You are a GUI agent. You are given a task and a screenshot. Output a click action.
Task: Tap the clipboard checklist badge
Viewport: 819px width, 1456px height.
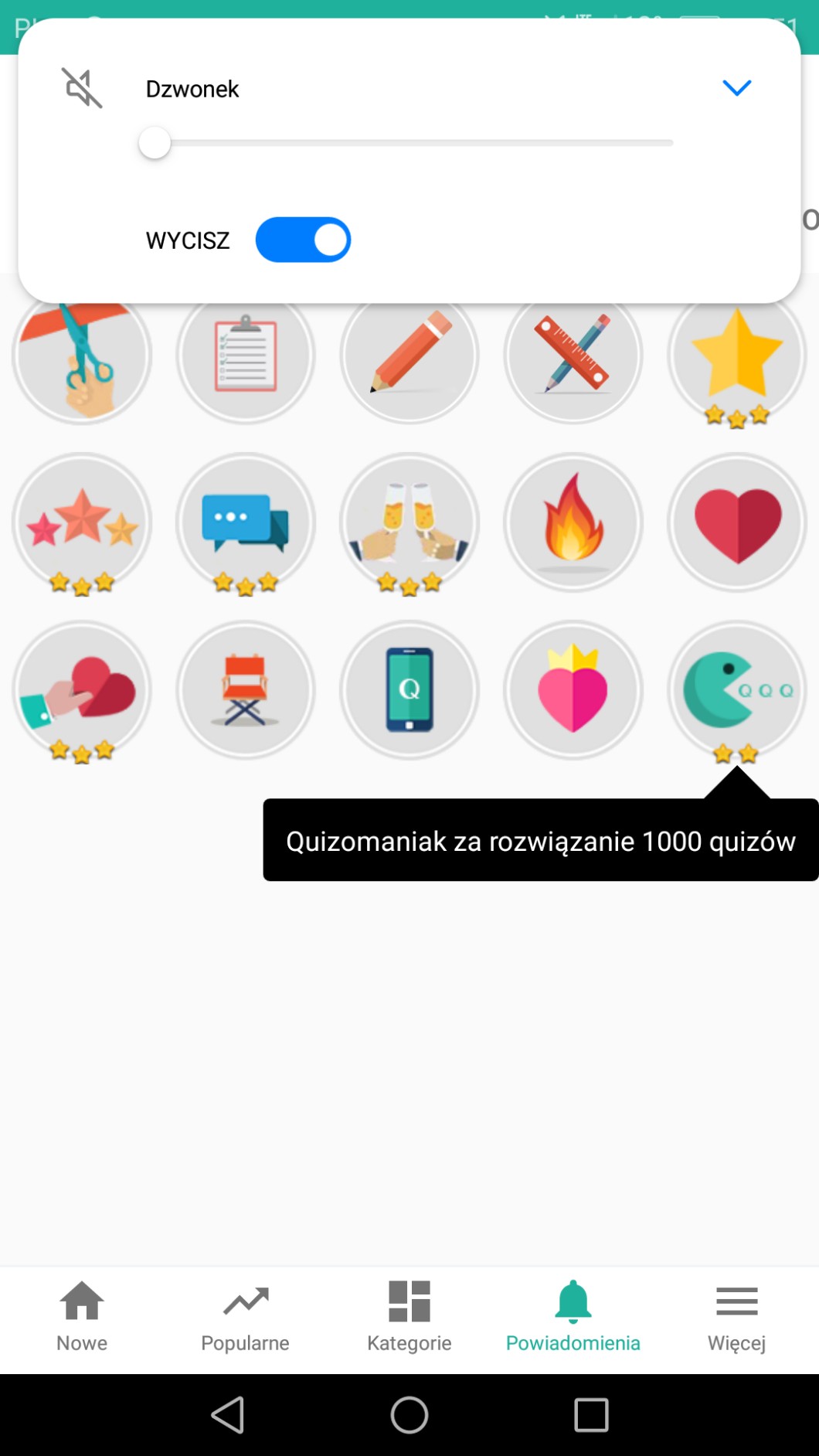pyautogui.click(x=245, y=355)
